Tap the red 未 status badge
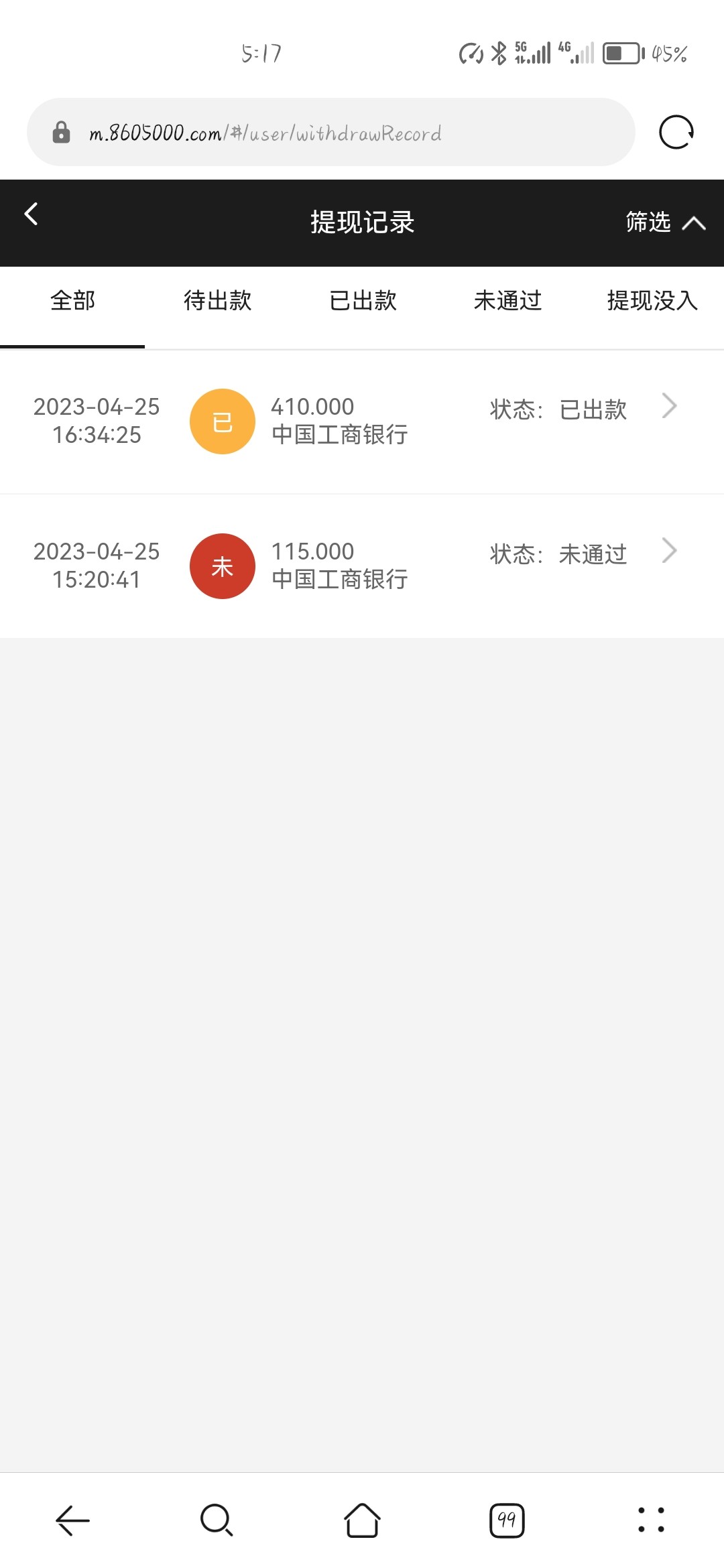The width and height of the screenshot is (724, 1568). 223,566
